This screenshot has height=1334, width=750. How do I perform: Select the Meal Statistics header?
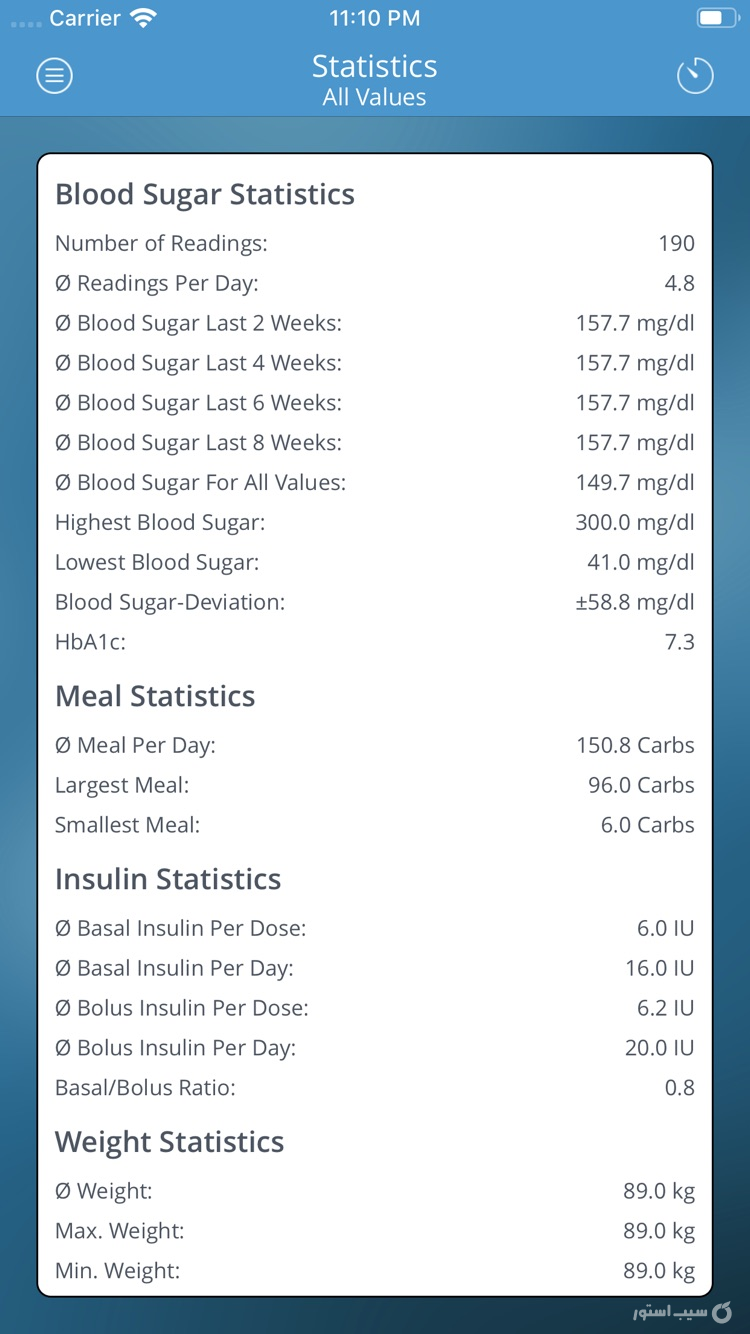[155, 696]
